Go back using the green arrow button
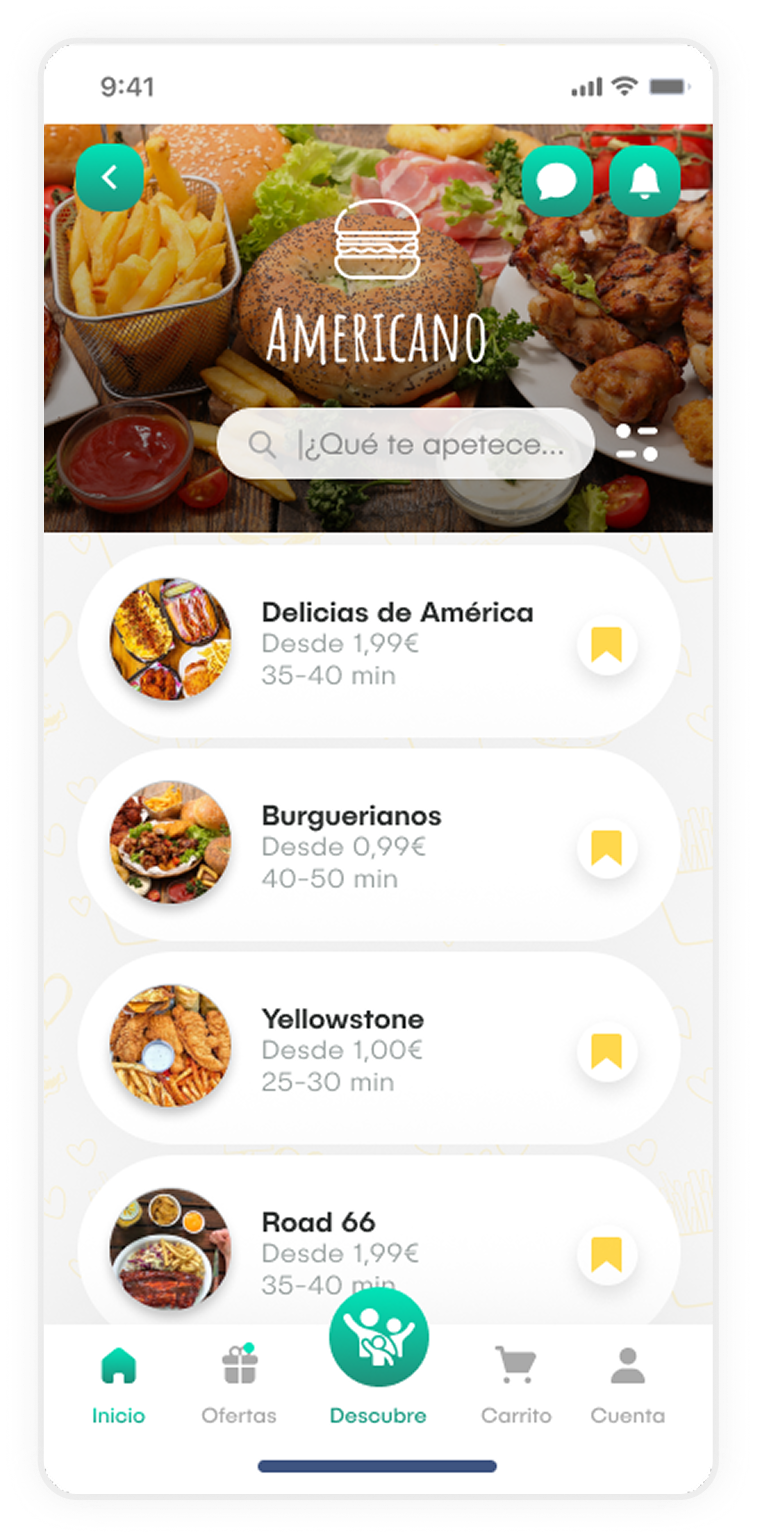 pos(110,178)
